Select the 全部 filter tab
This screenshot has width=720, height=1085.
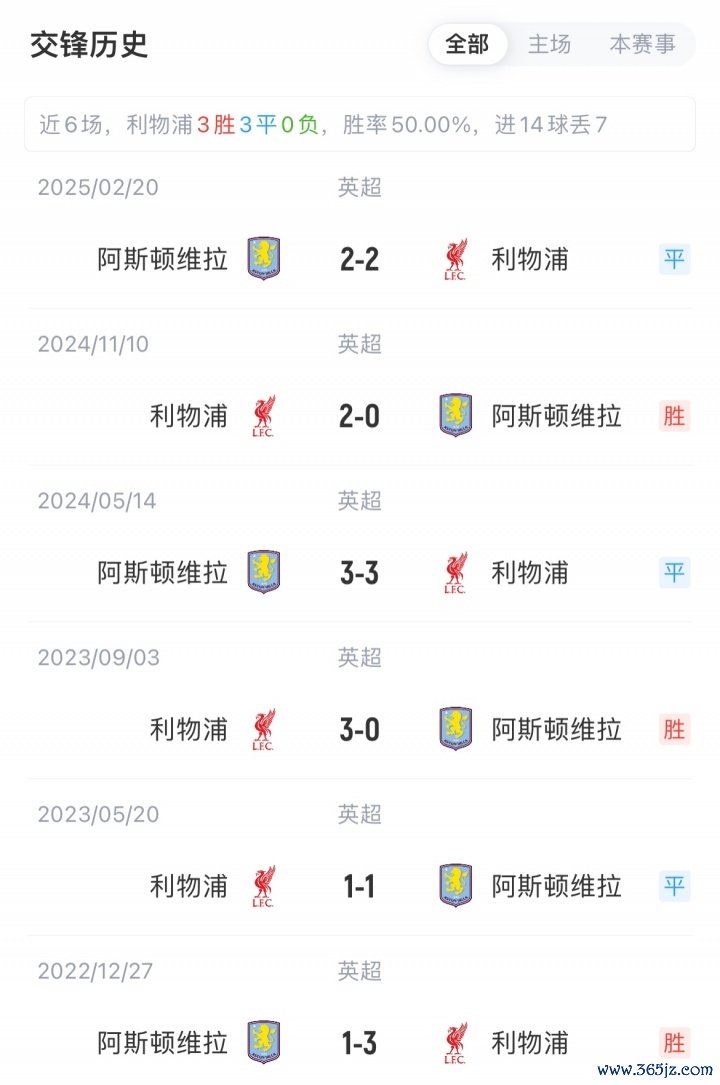coord(467,45)
